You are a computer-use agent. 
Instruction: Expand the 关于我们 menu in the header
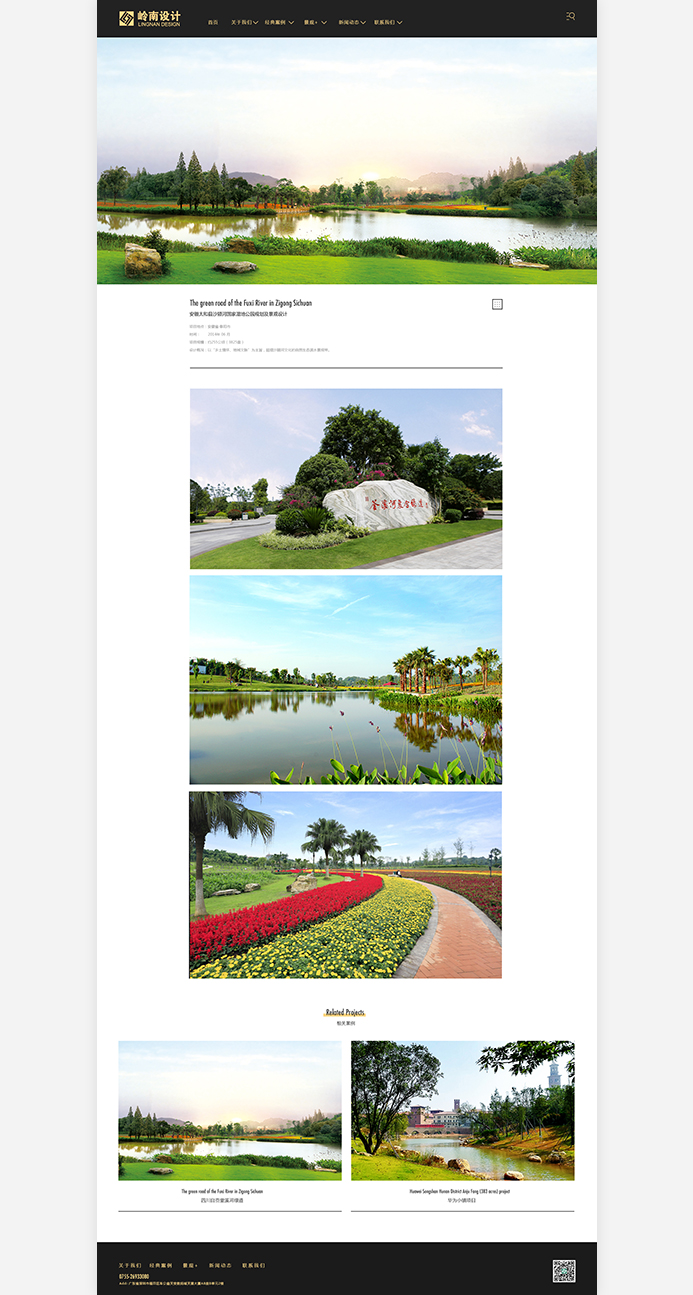tap(244, 22)
